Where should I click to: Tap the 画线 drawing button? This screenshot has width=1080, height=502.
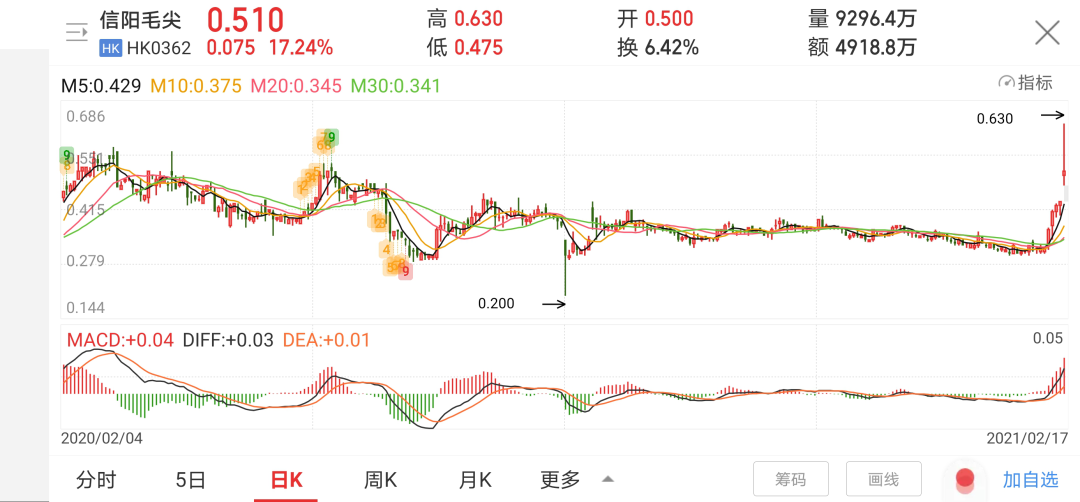pos(883,479)
